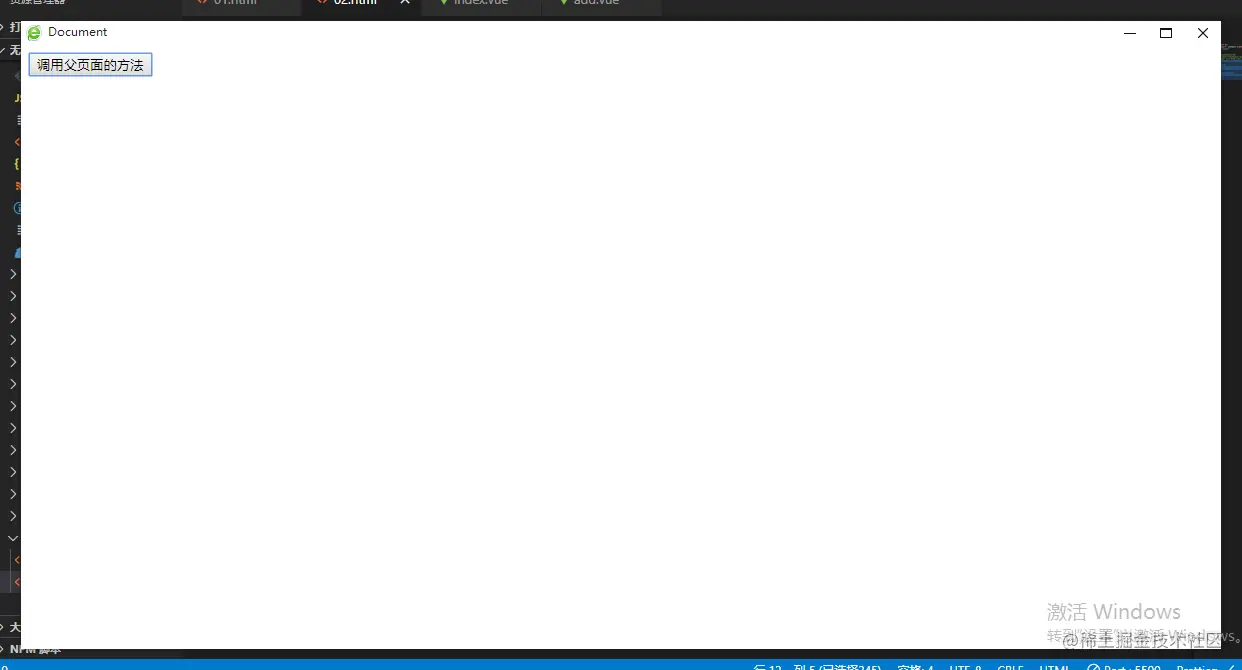1242x670 pixels.
Task: Maximize the Document window
Action: [1165, 33]
